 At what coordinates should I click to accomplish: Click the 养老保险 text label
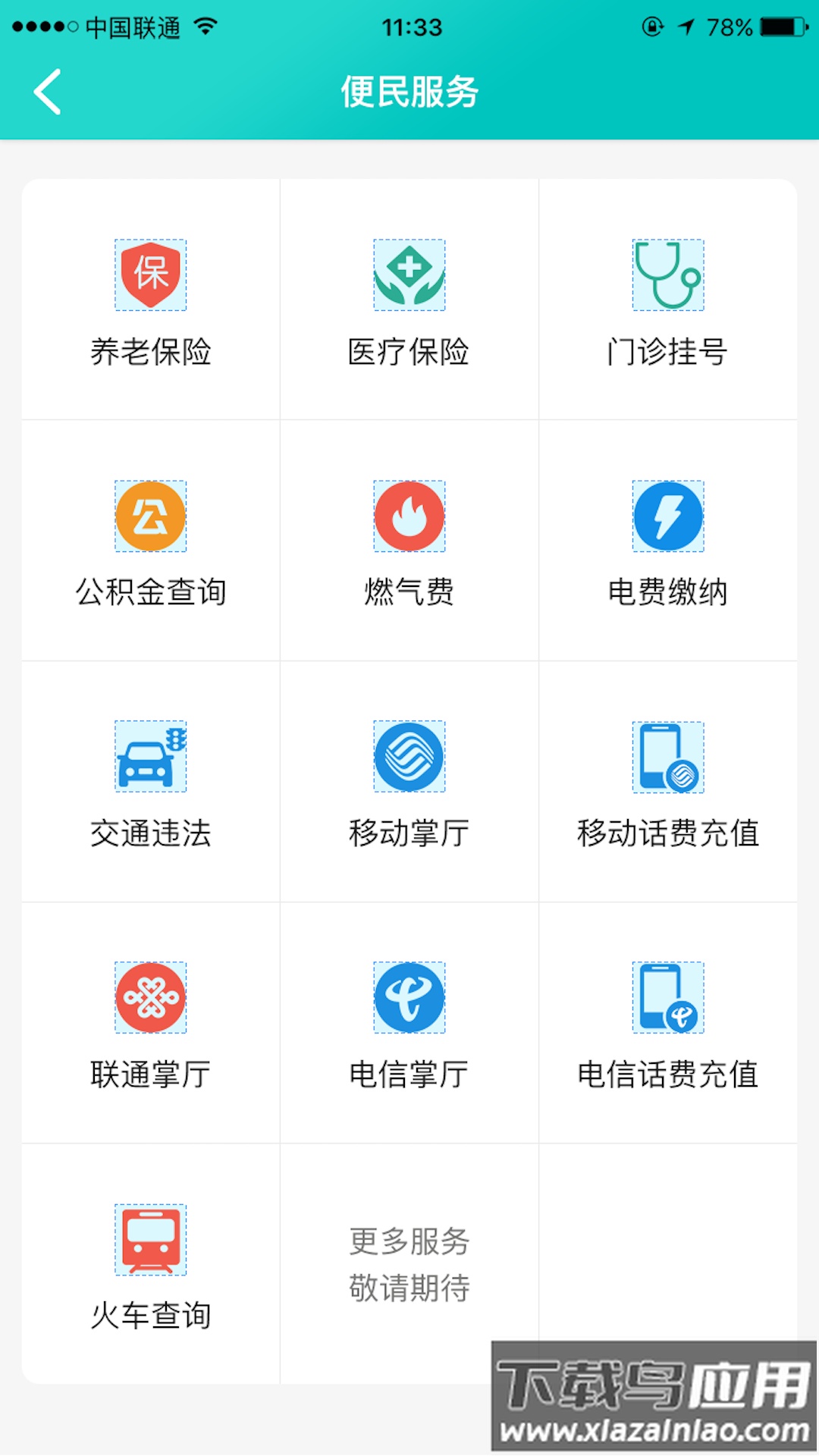pos(149,350)
